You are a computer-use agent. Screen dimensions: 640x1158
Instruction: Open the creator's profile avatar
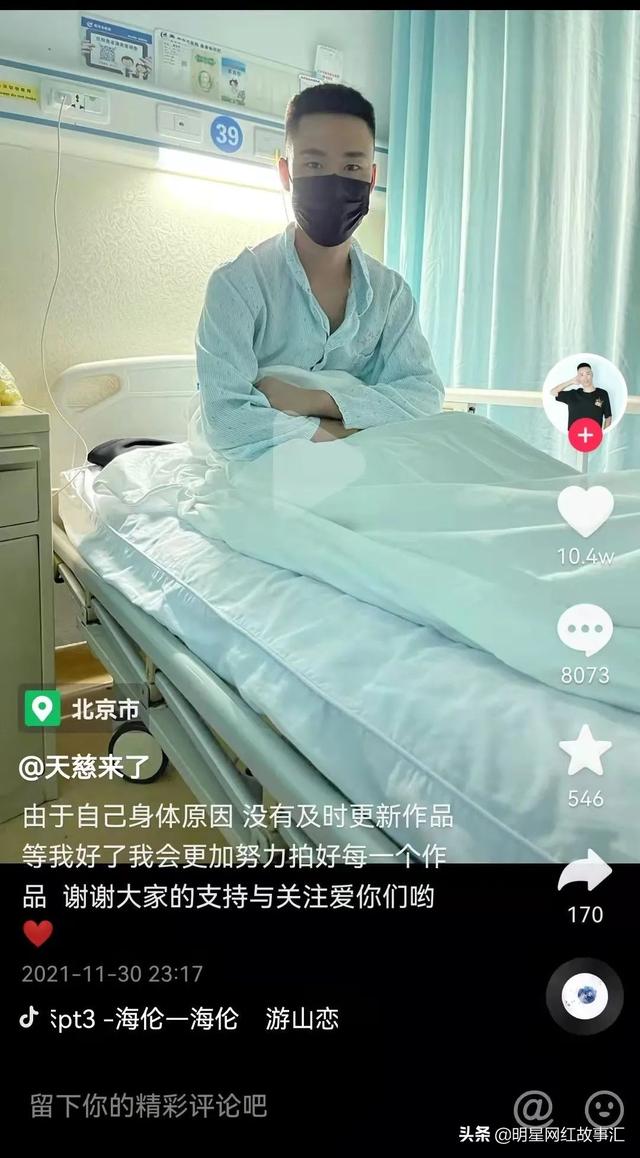[x=585, y=395]
